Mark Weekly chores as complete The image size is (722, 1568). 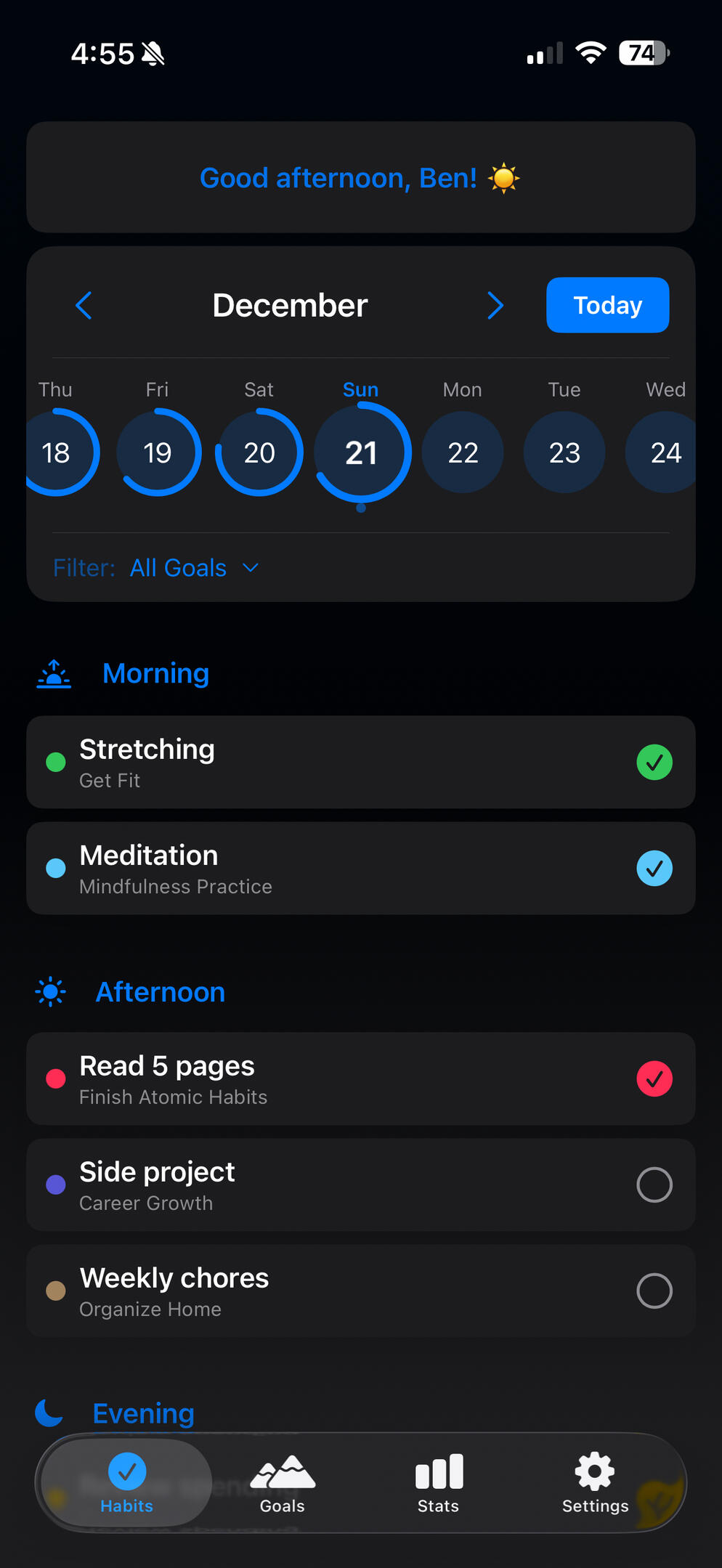click(x=654, y=1291)
